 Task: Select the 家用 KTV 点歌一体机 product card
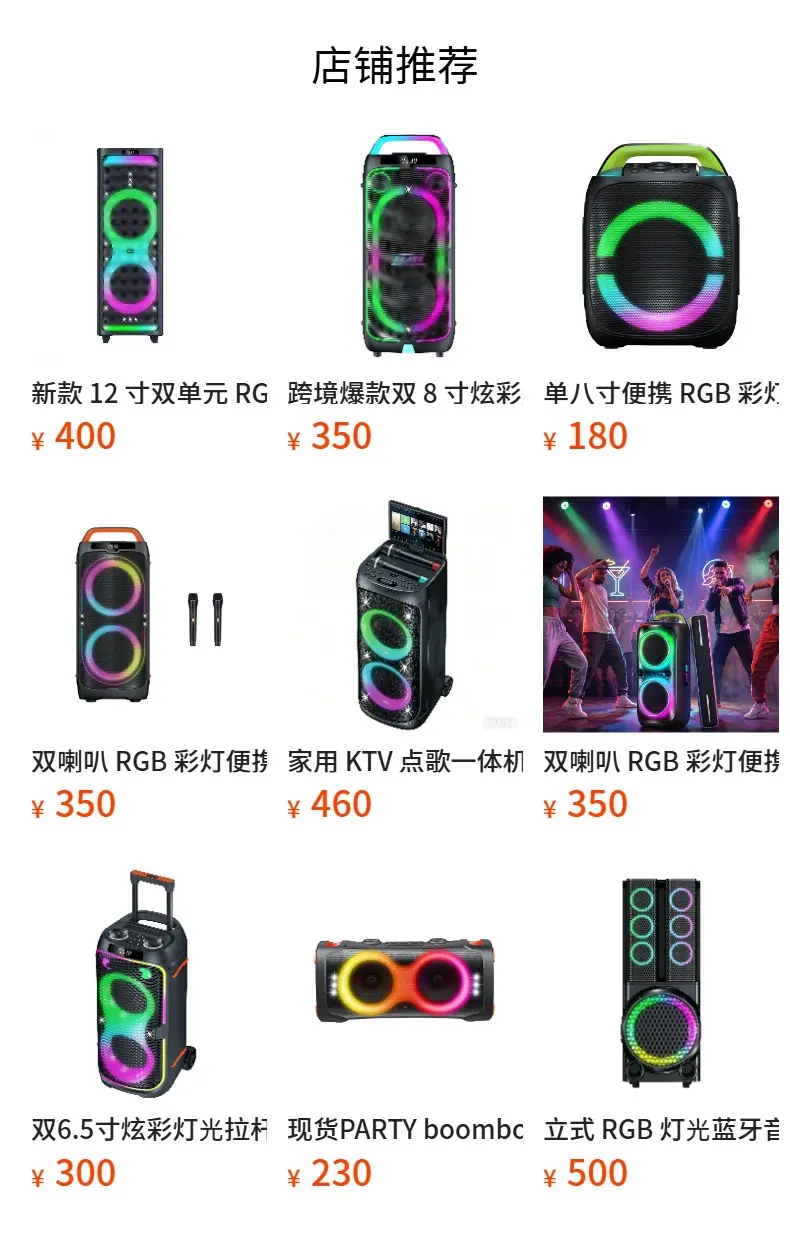point(405,659)
